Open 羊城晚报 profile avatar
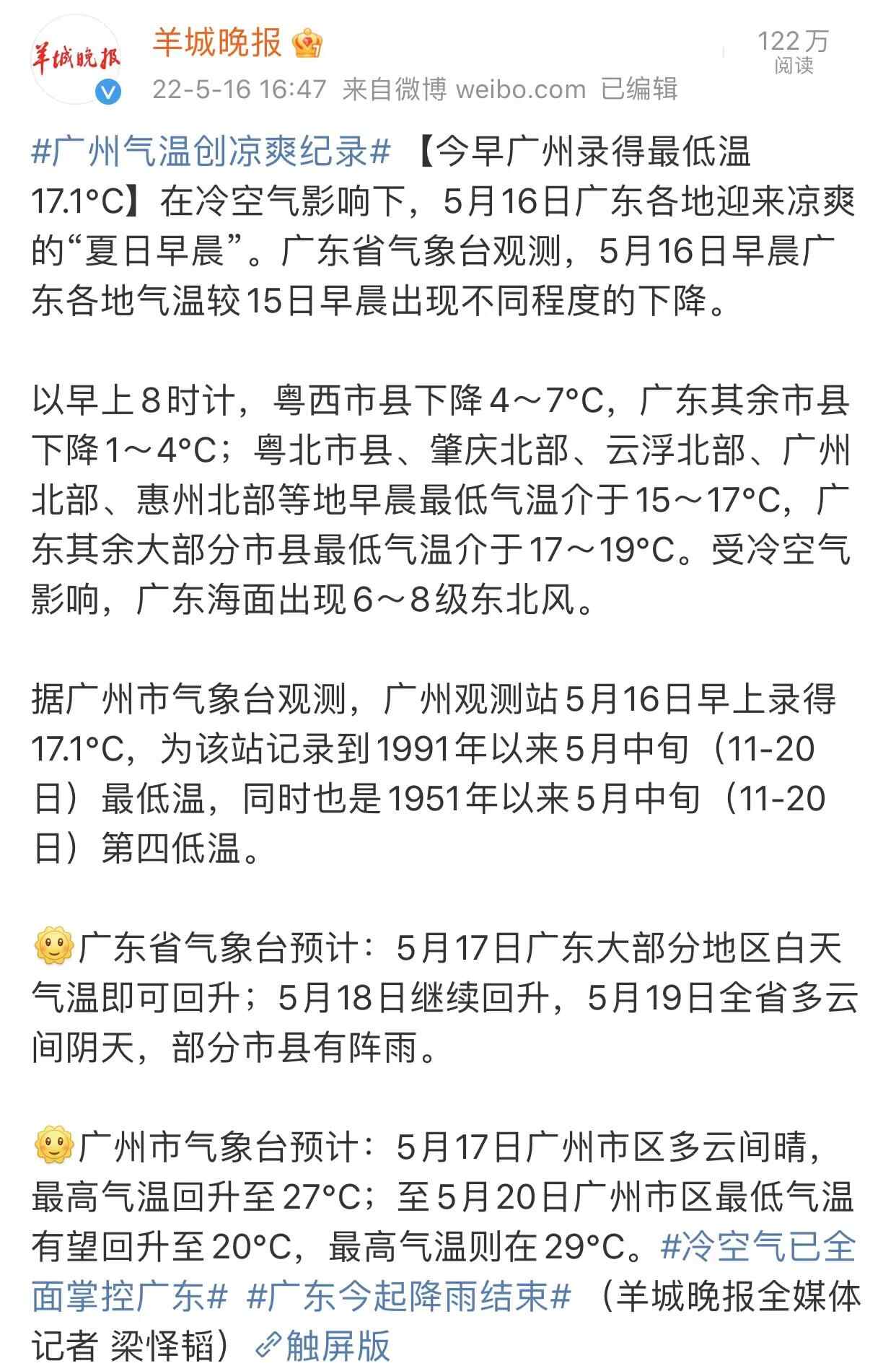This screenshot has height=1371, width=896. (76, 59)
